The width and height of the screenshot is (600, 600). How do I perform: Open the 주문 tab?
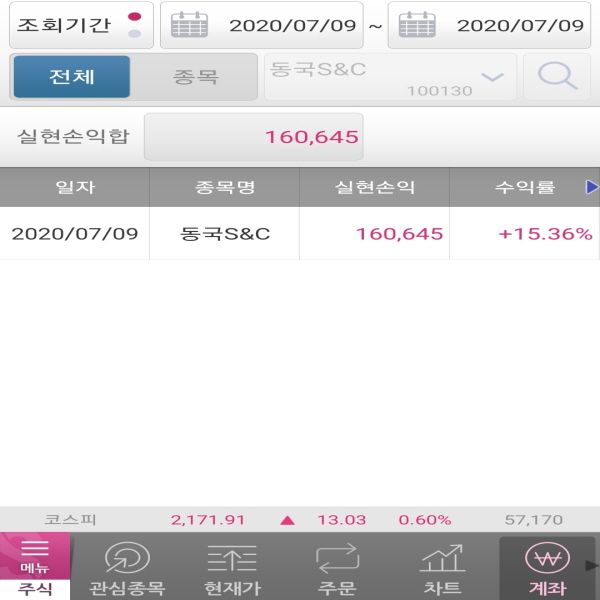click(x=337, y=567)
